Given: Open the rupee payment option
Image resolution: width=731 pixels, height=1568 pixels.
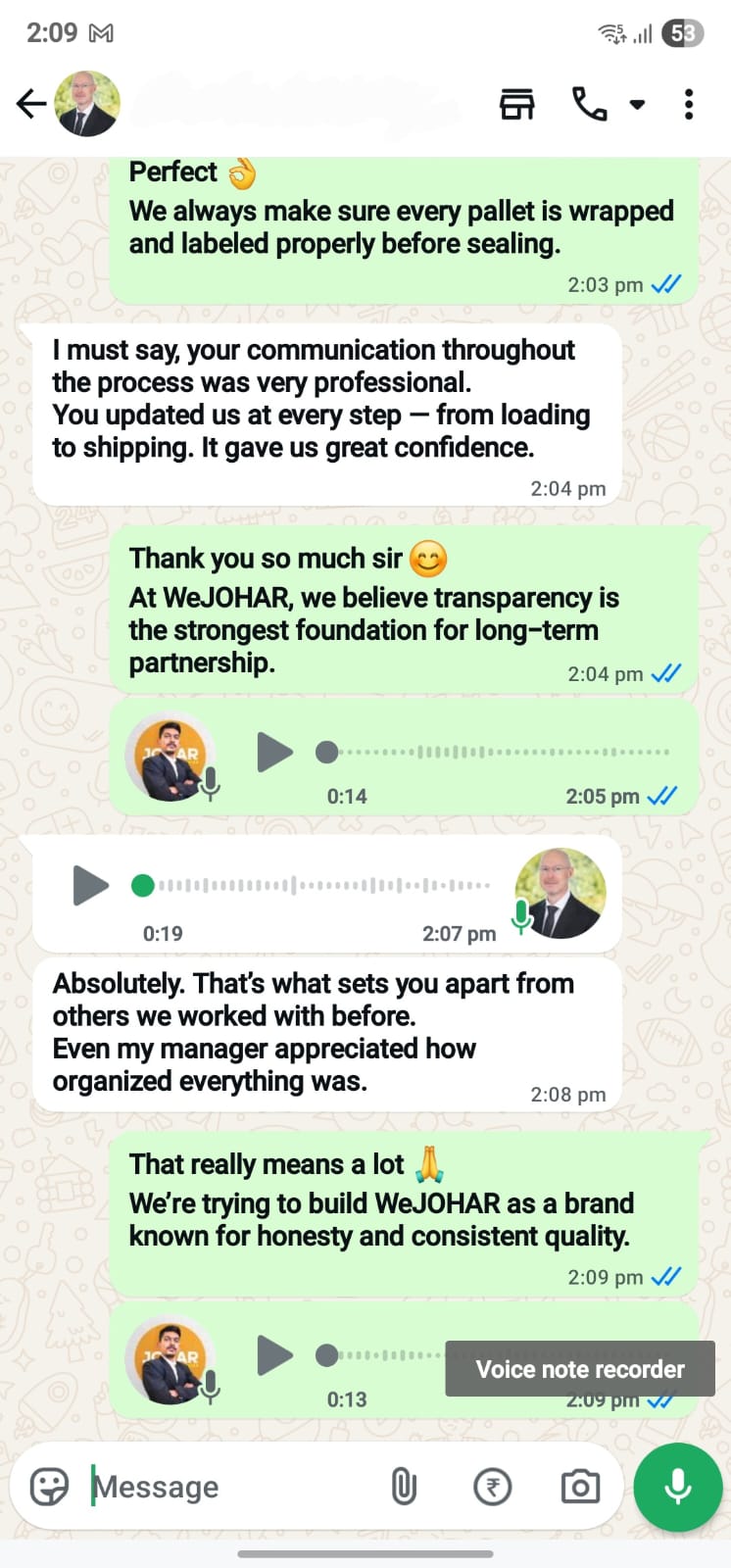Looking at the screenshot, I should pyautogui.click(x=492, y=1487).
